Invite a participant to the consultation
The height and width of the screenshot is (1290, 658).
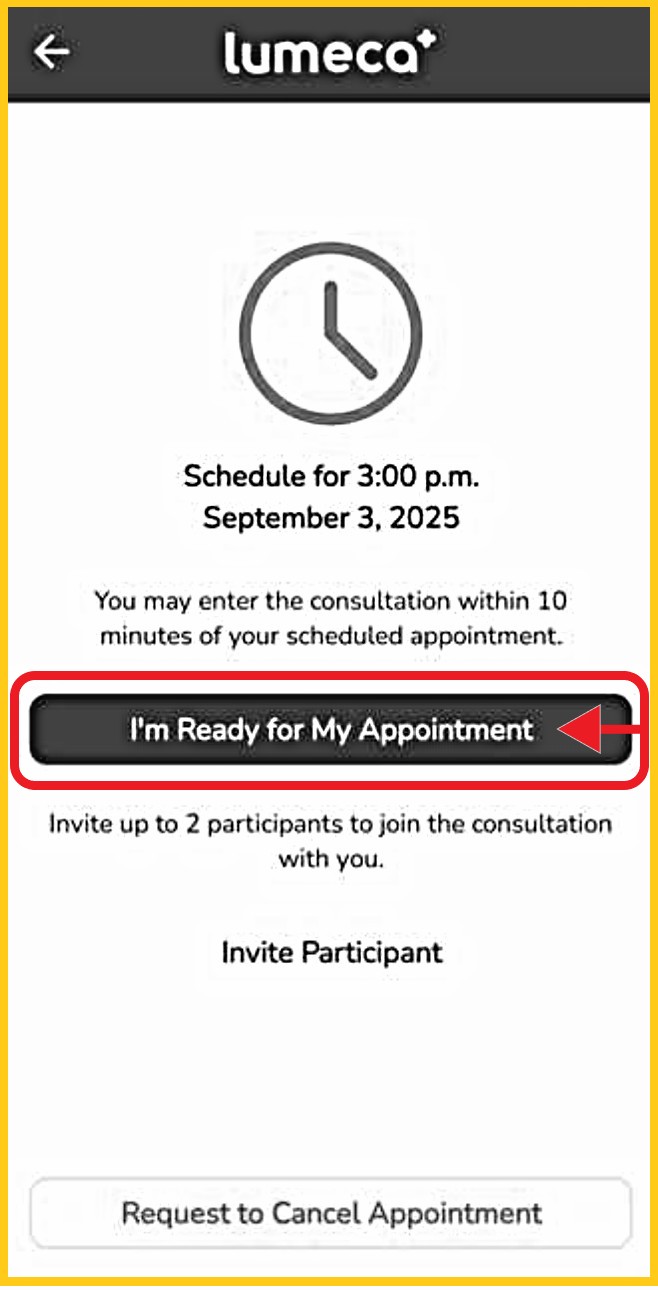point(331,951)
